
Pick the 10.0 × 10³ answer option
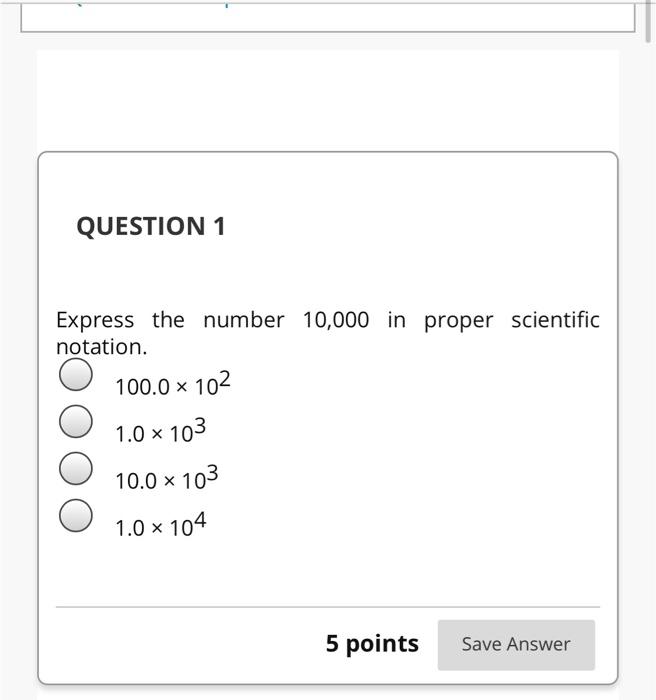tap(76, 469)
